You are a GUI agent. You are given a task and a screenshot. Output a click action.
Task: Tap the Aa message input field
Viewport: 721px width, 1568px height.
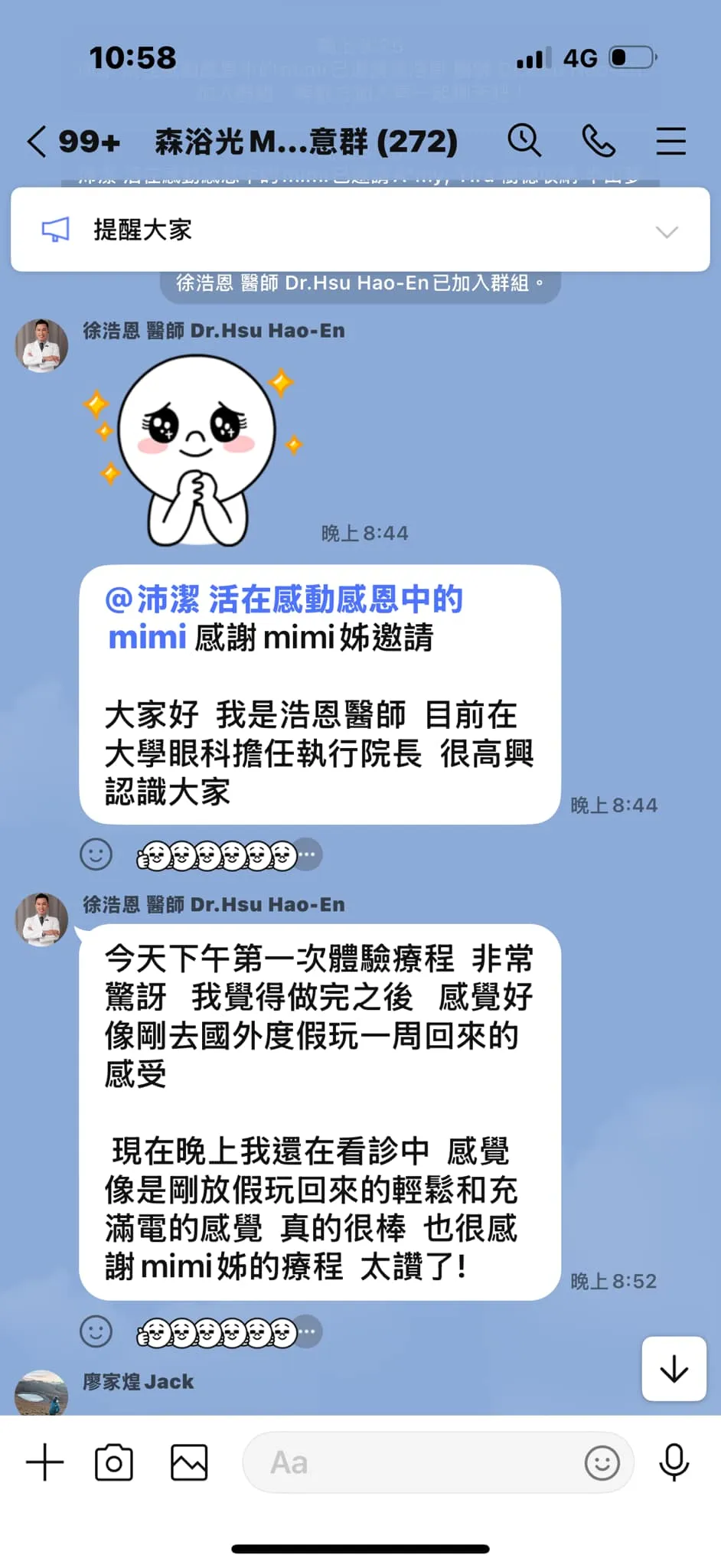coord(413,1462)
